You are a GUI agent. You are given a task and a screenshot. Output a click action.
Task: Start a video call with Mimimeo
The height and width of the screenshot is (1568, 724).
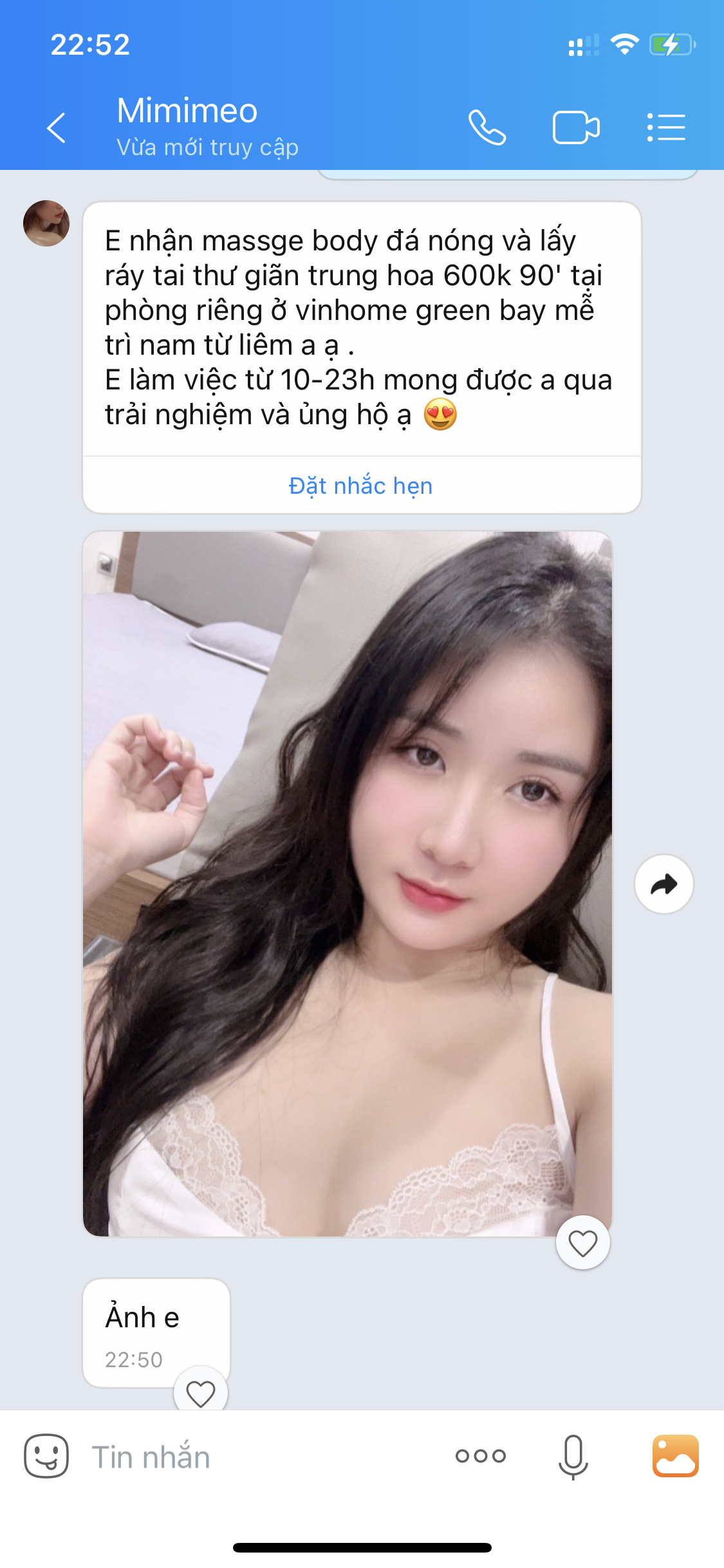(x=576, y=127)
